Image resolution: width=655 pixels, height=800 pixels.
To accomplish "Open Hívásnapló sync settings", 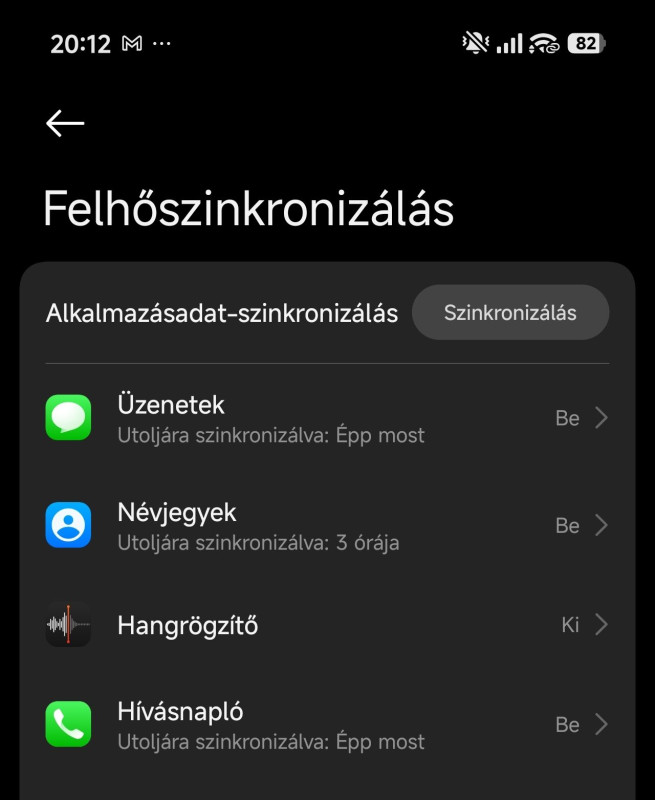I will [x=327, y=725].
